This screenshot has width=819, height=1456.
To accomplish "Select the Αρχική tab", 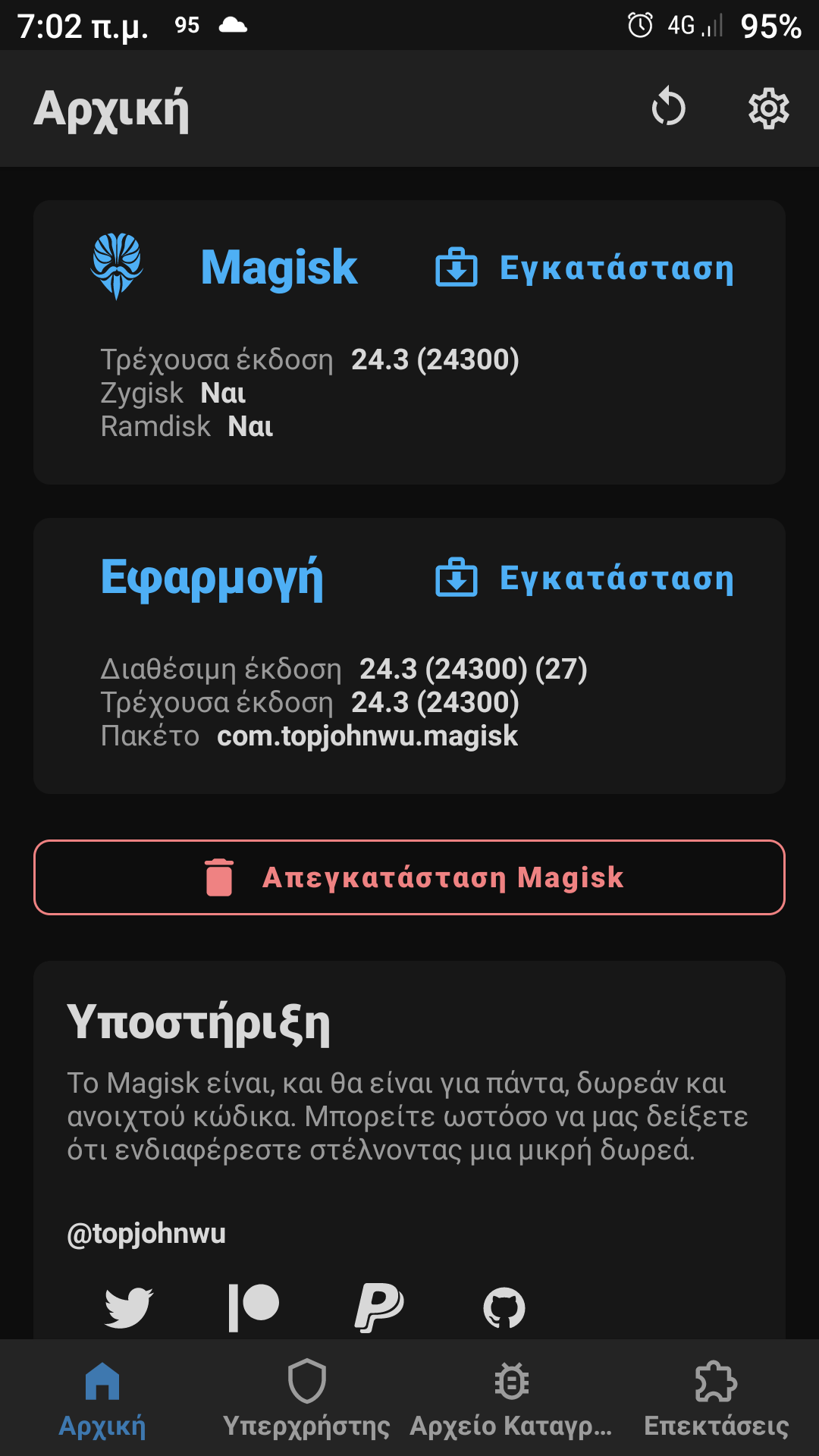I will point(102,1399).
